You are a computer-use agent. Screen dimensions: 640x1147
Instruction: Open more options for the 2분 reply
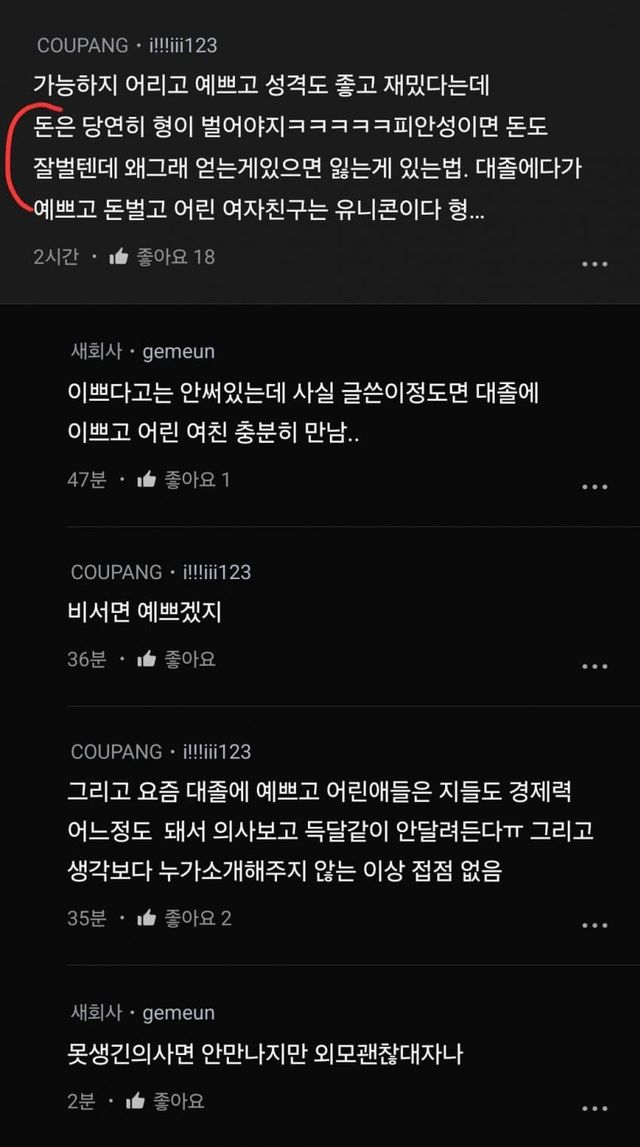(594, 1109)
